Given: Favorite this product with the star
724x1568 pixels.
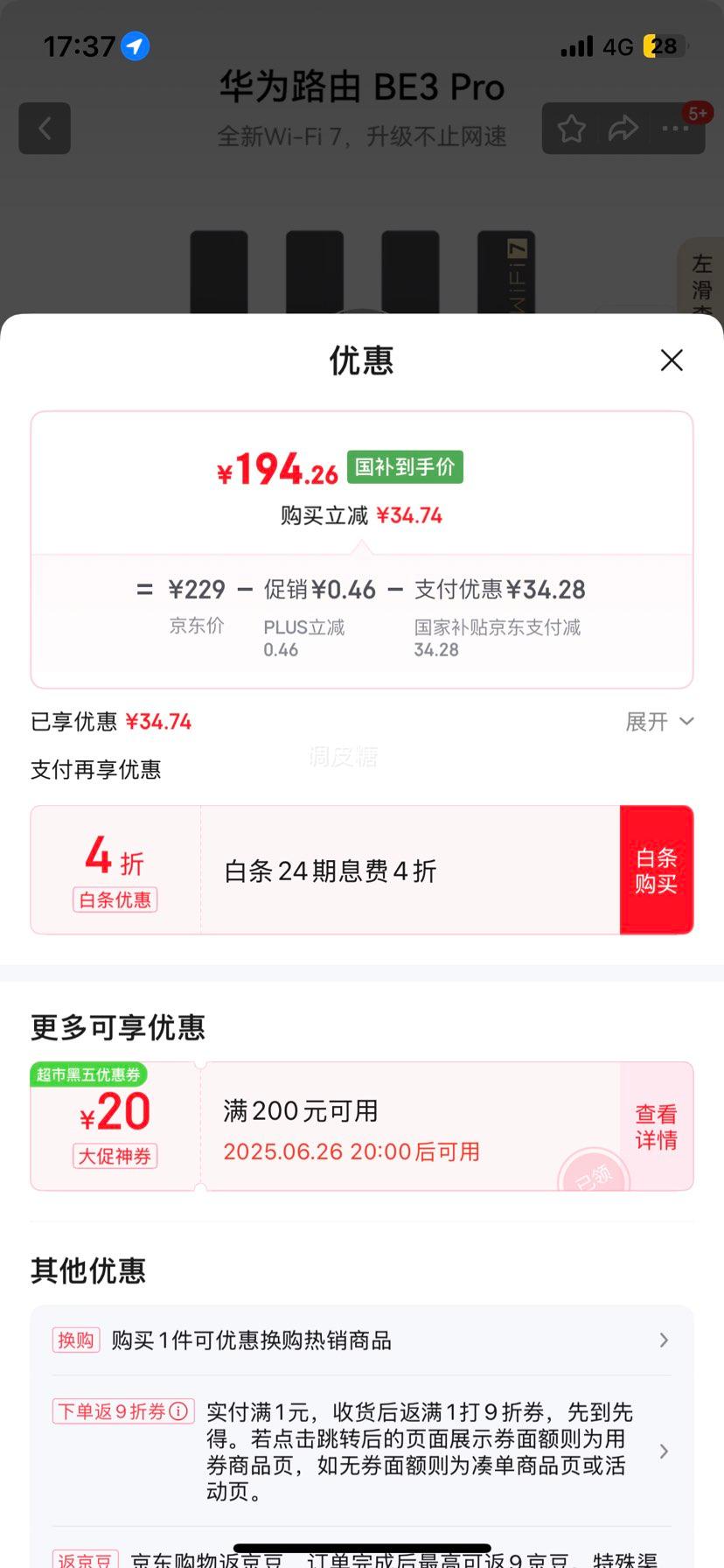Looking at the screenshot, I should click(572, 129).
